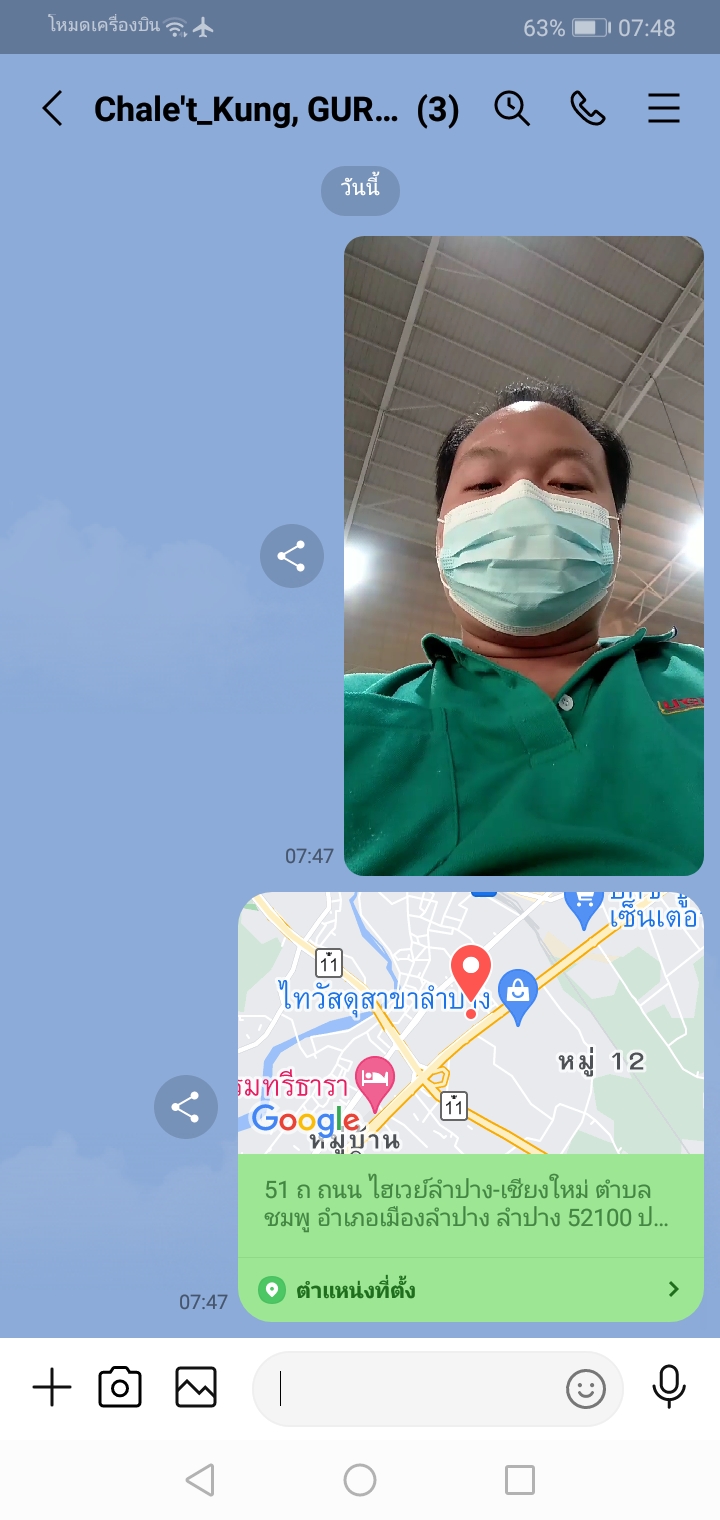Open the plus attachment menu
This screenshot has height=1520, width=720.
[52, 1388]
